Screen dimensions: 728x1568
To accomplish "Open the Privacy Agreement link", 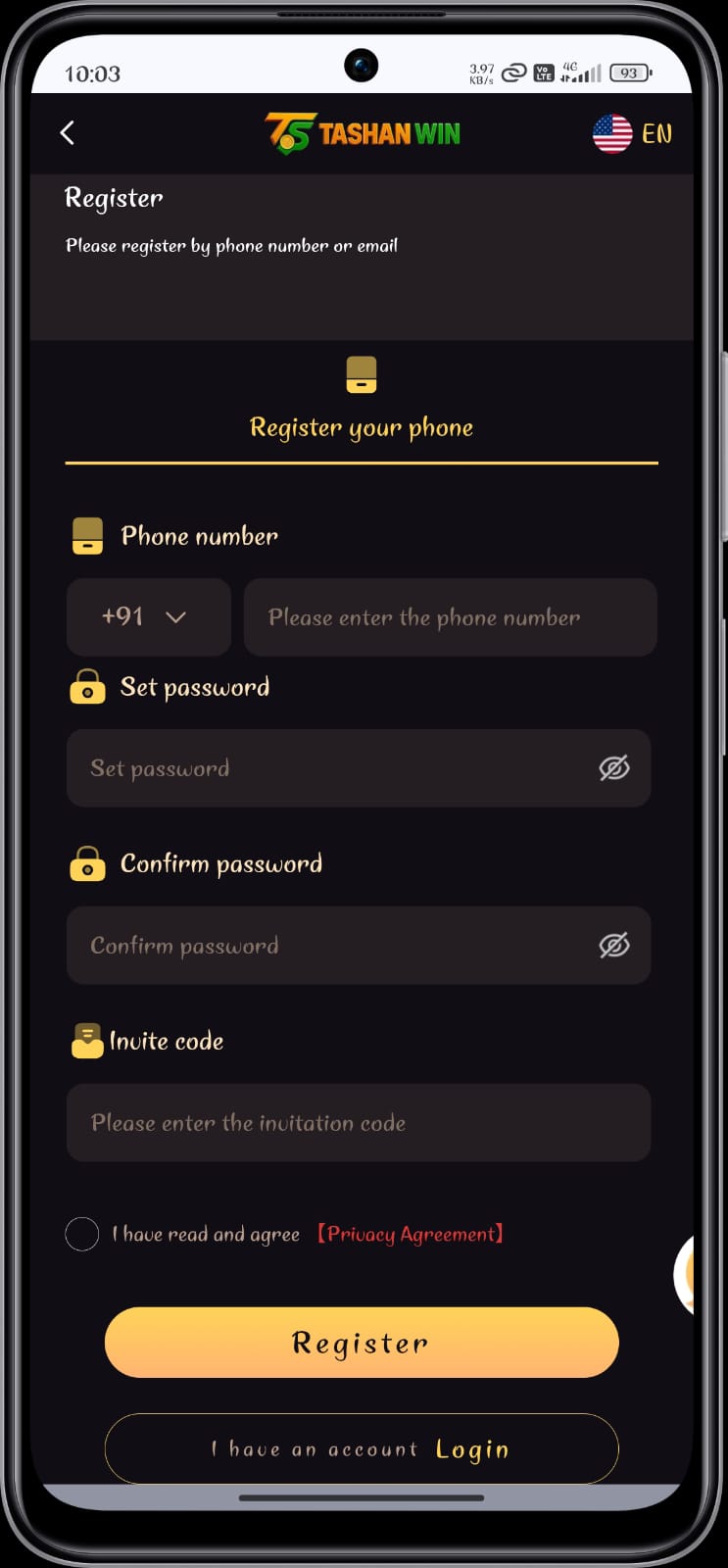I will click(x=411, y=1234).
